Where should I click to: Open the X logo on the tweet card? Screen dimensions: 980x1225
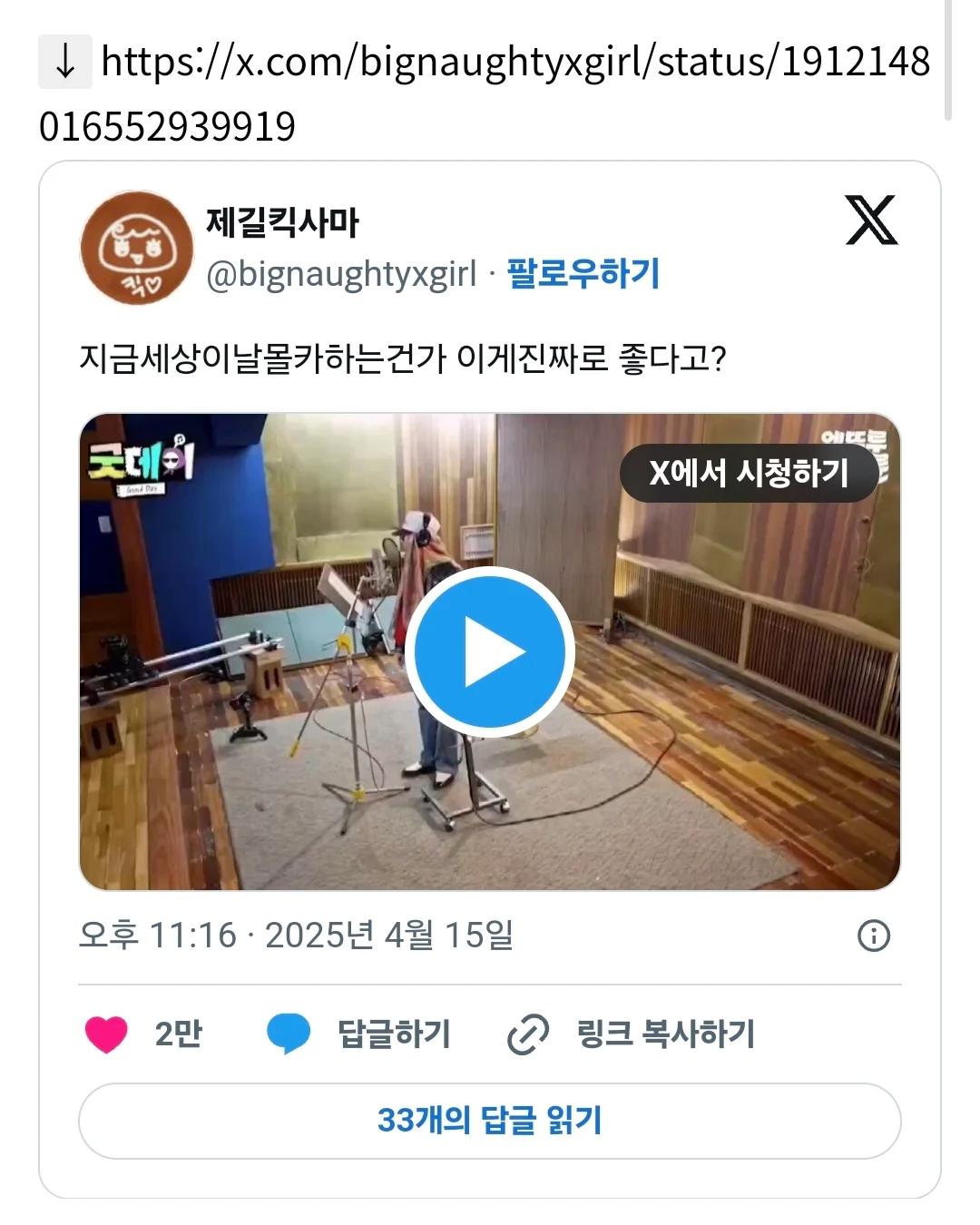pyautogui.click(x=871, y=220)
